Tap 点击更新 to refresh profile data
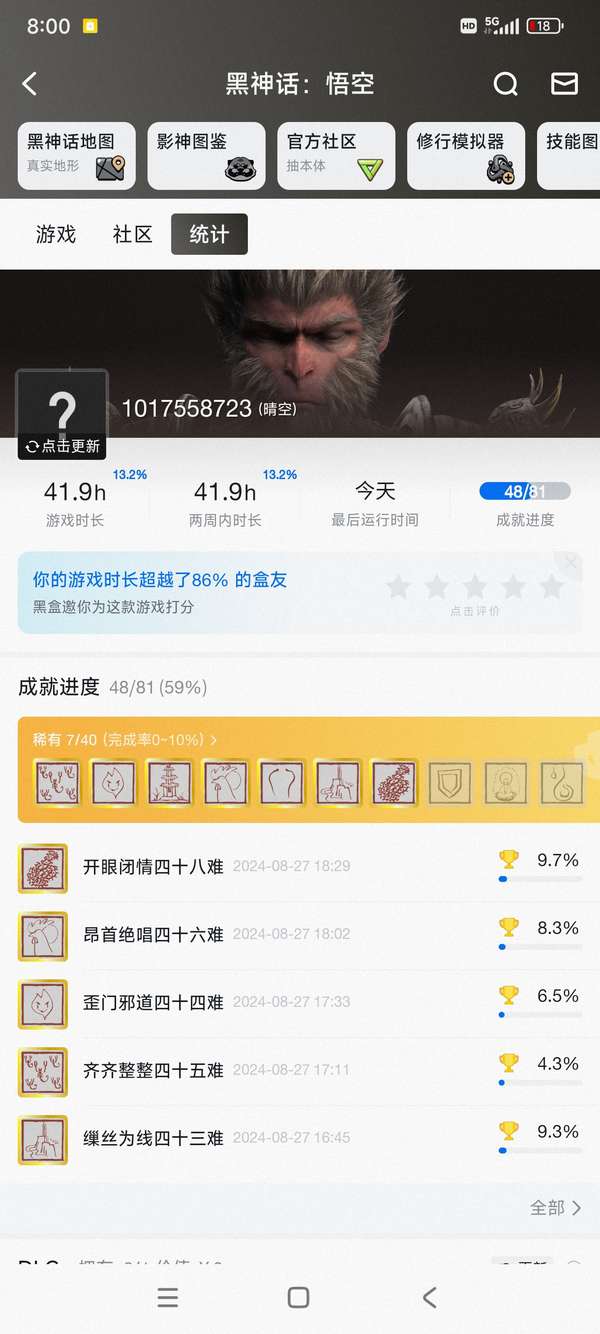The image size is (600, 1334). click(62, 446)
